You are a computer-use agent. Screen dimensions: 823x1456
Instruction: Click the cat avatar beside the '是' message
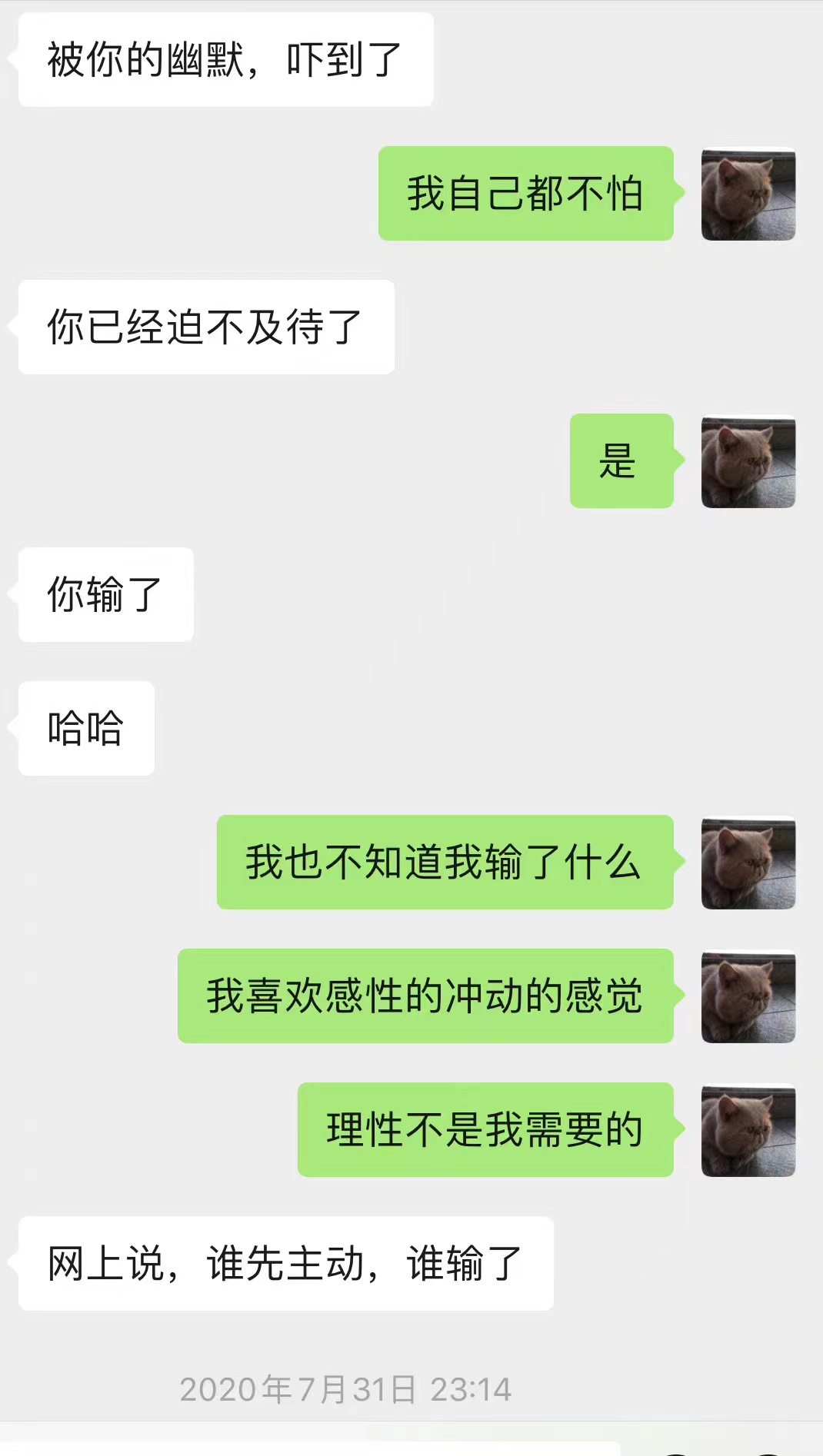pos(747,463)
